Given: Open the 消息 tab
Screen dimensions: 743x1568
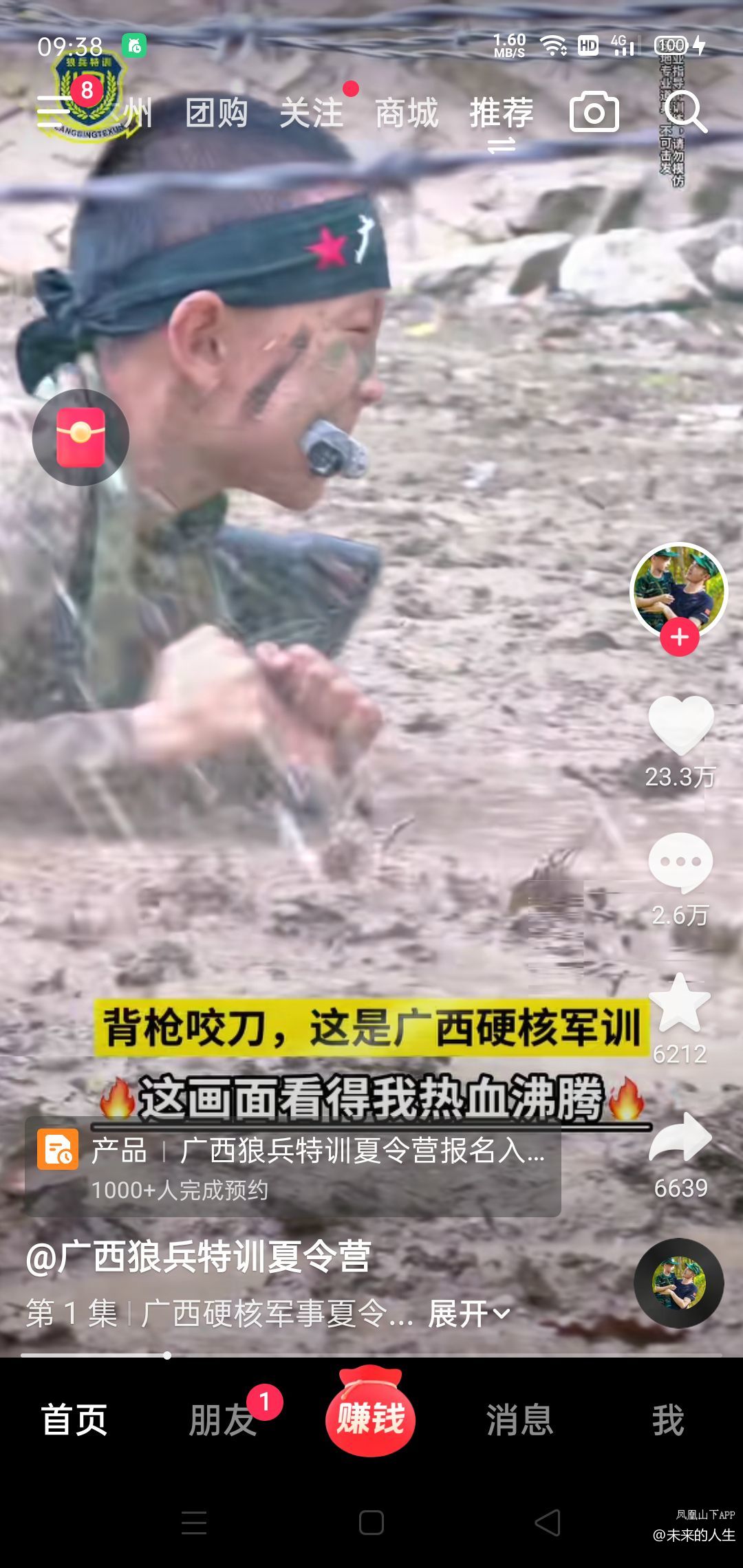Looking at the screenshot, I should (519, 1420).
